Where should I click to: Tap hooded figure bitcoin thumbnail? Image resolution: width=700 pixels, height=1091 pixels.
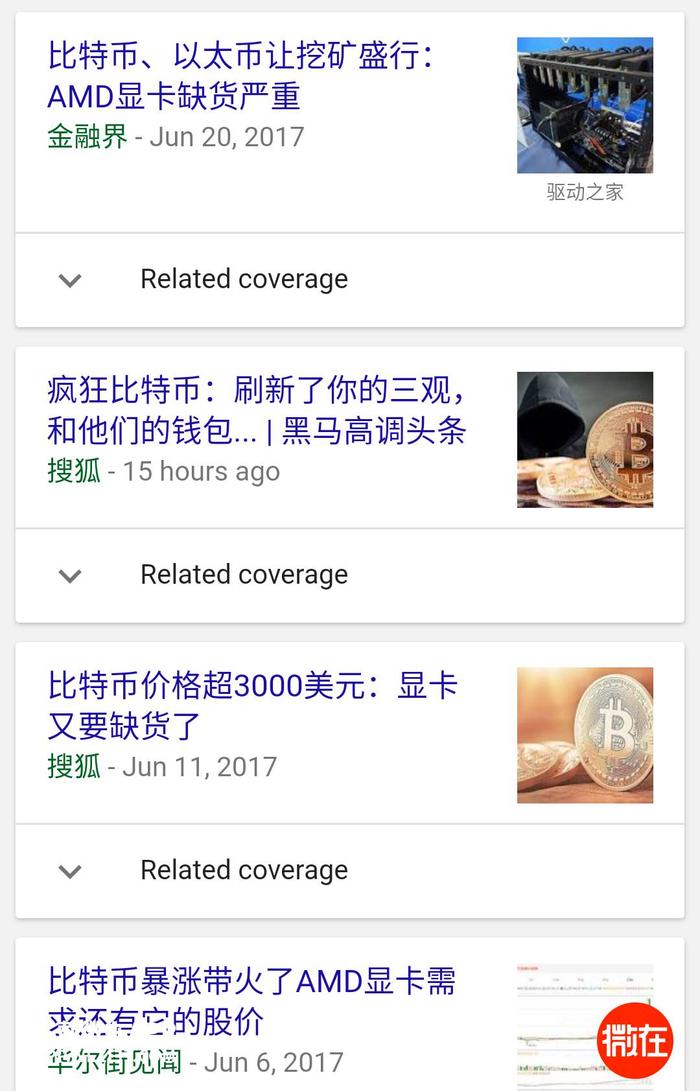(x=584, y=439)
